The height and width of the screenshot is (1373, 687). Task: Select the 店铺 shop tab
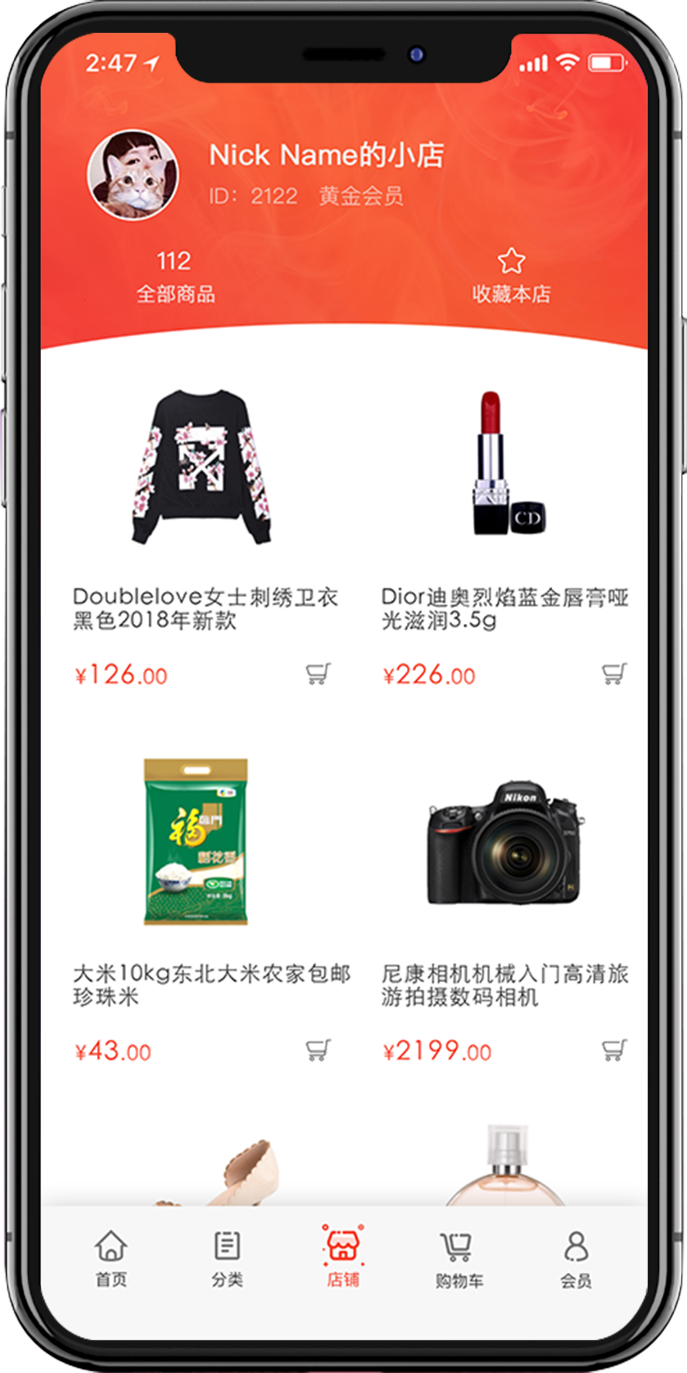[x=343, y=1256]
